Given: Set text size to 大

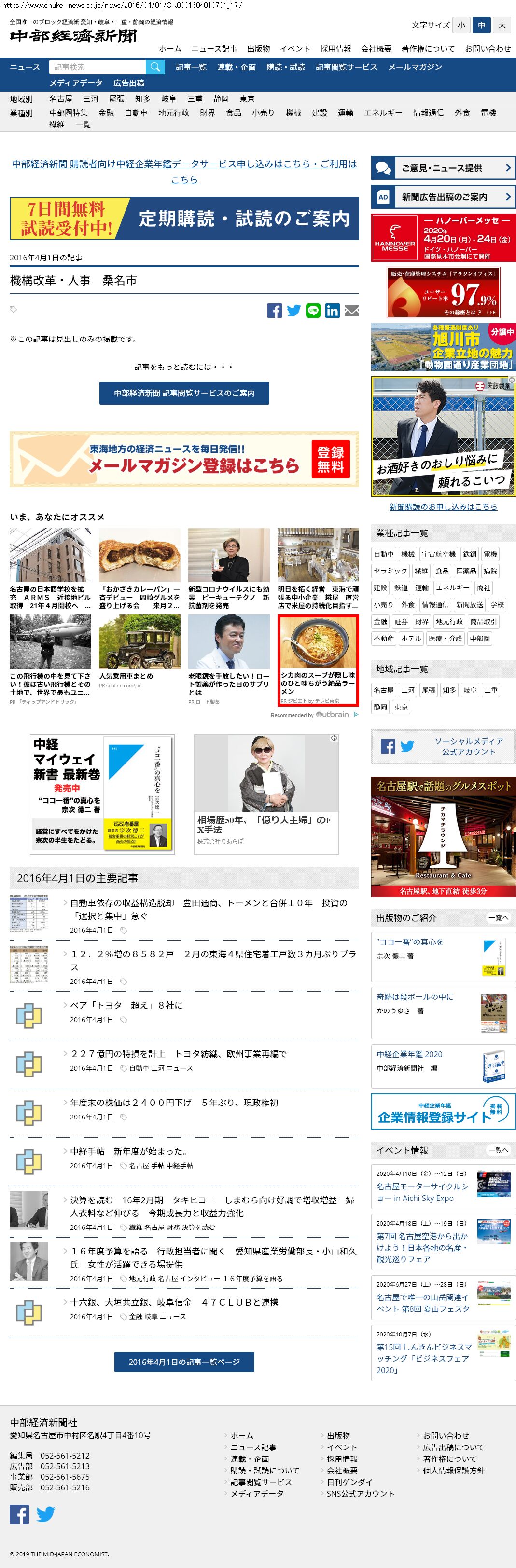Looking at the screenshot, I should point(502,25).
